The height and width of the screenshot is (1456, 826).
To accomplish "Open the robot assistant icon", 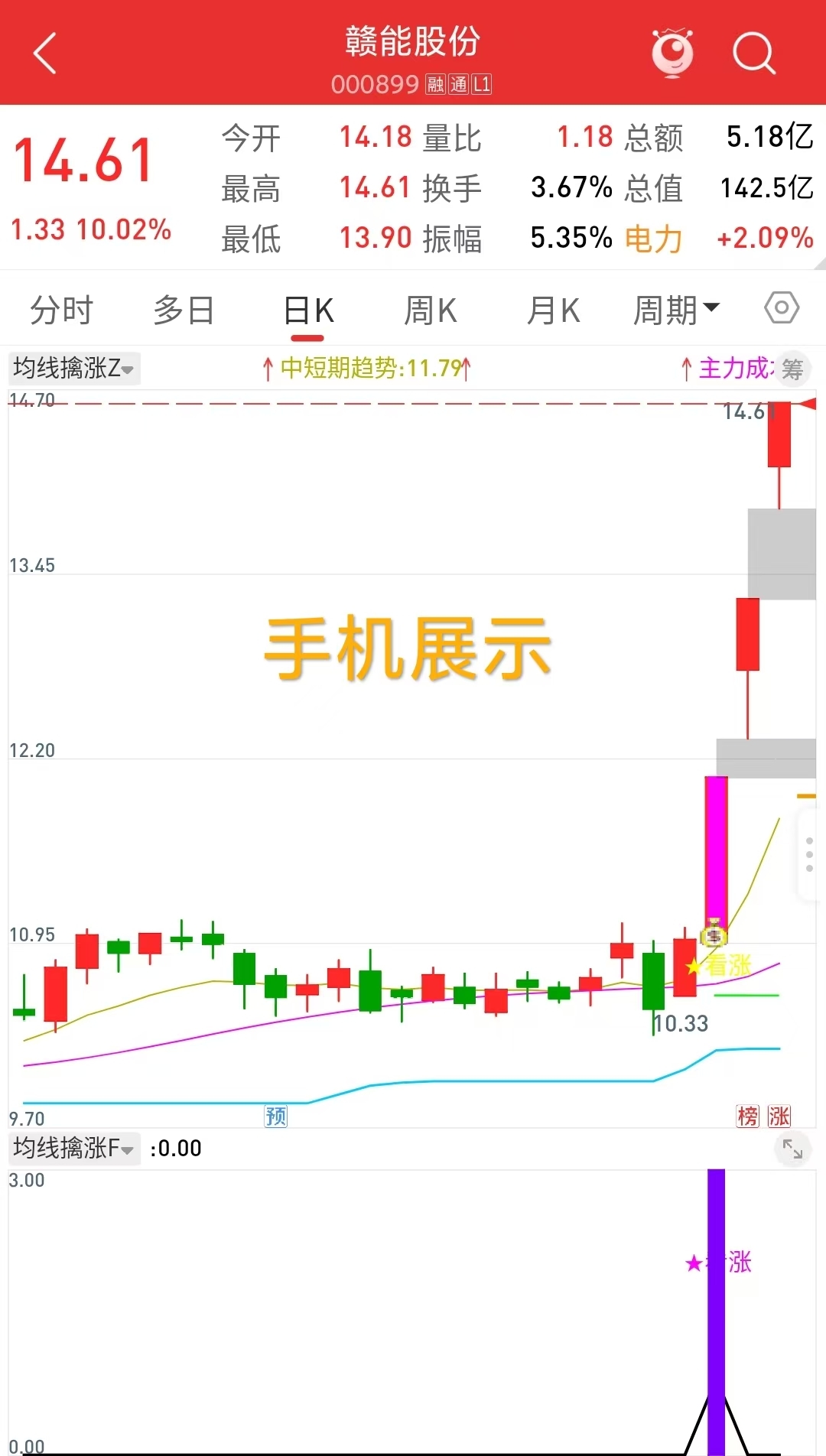I will [x=672, y=54].
